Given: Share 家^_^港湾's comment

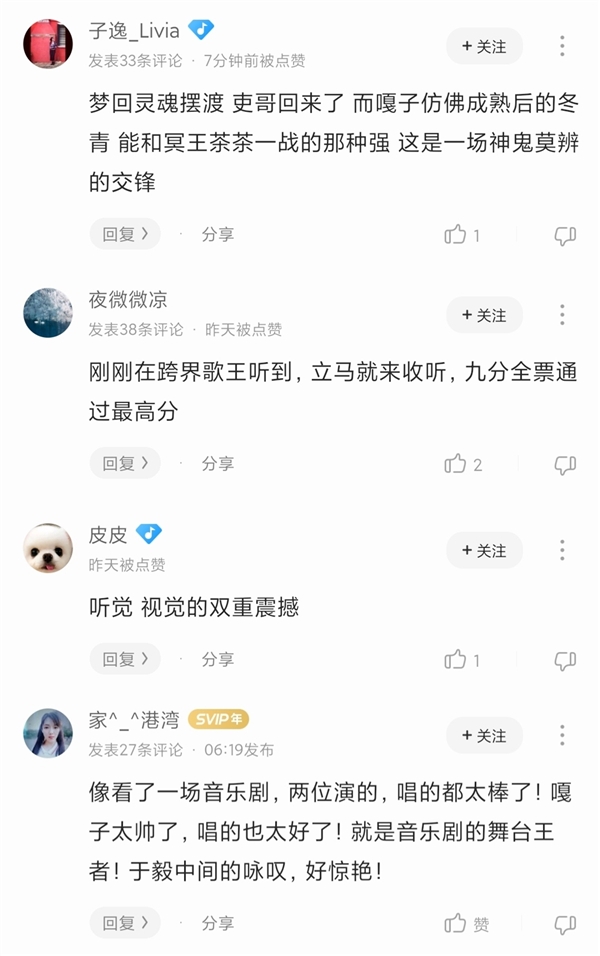Looking at the screenshot, I should (x=218, y=923).
